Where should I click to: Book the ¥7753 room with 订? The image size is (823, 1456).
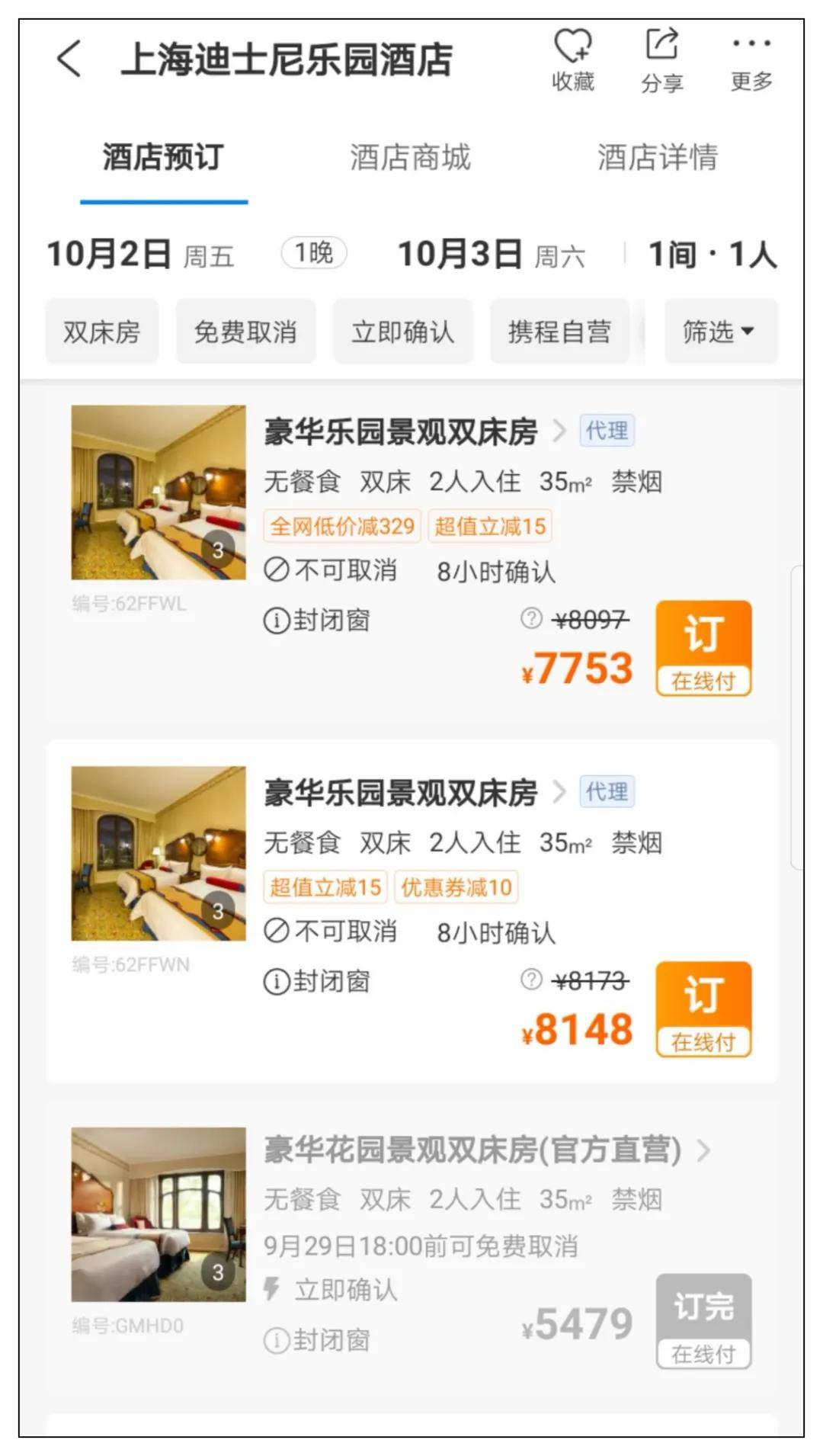pos(703,648)
